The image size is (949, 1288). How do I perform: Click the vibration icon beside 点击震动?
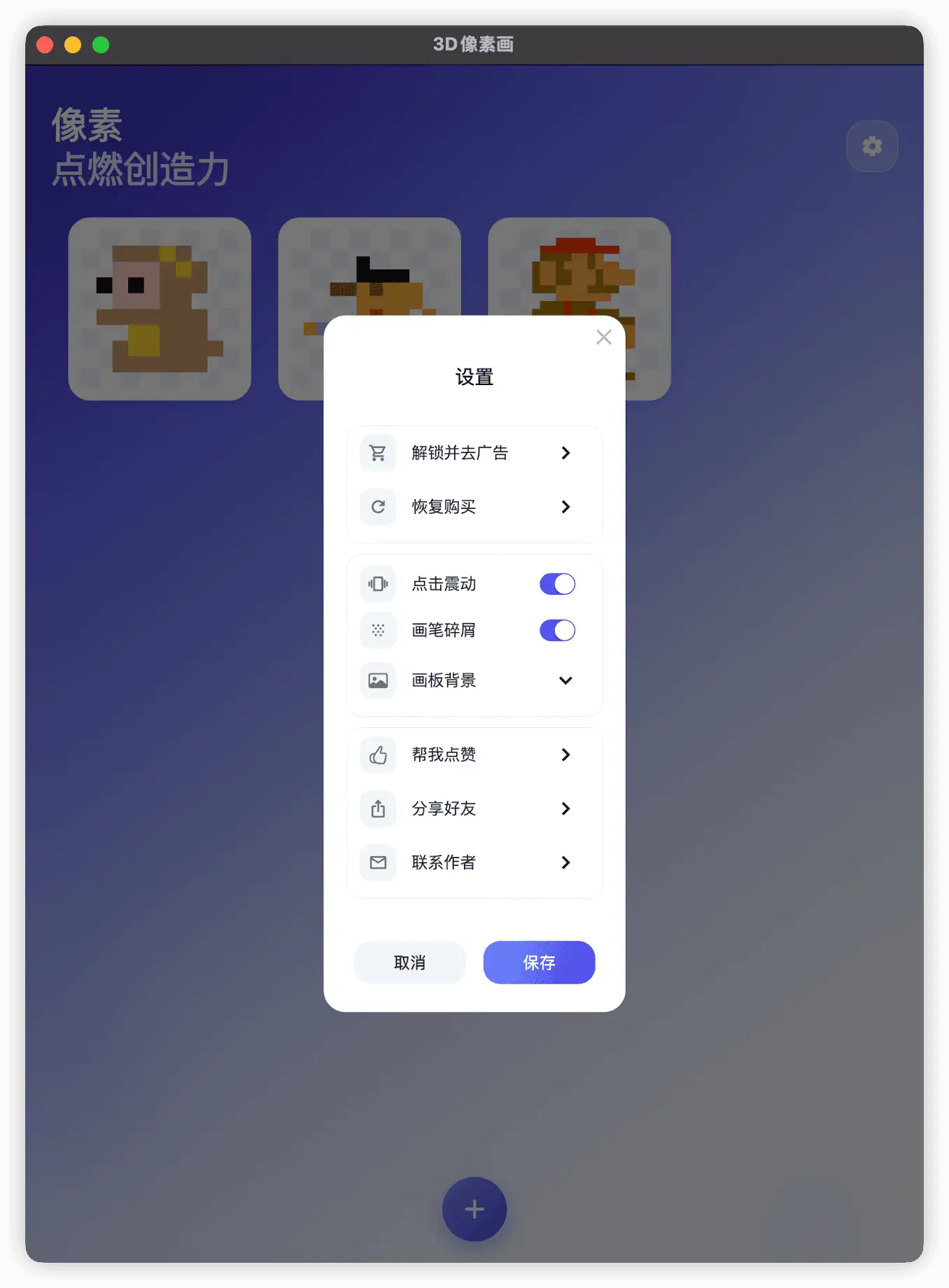377,583
